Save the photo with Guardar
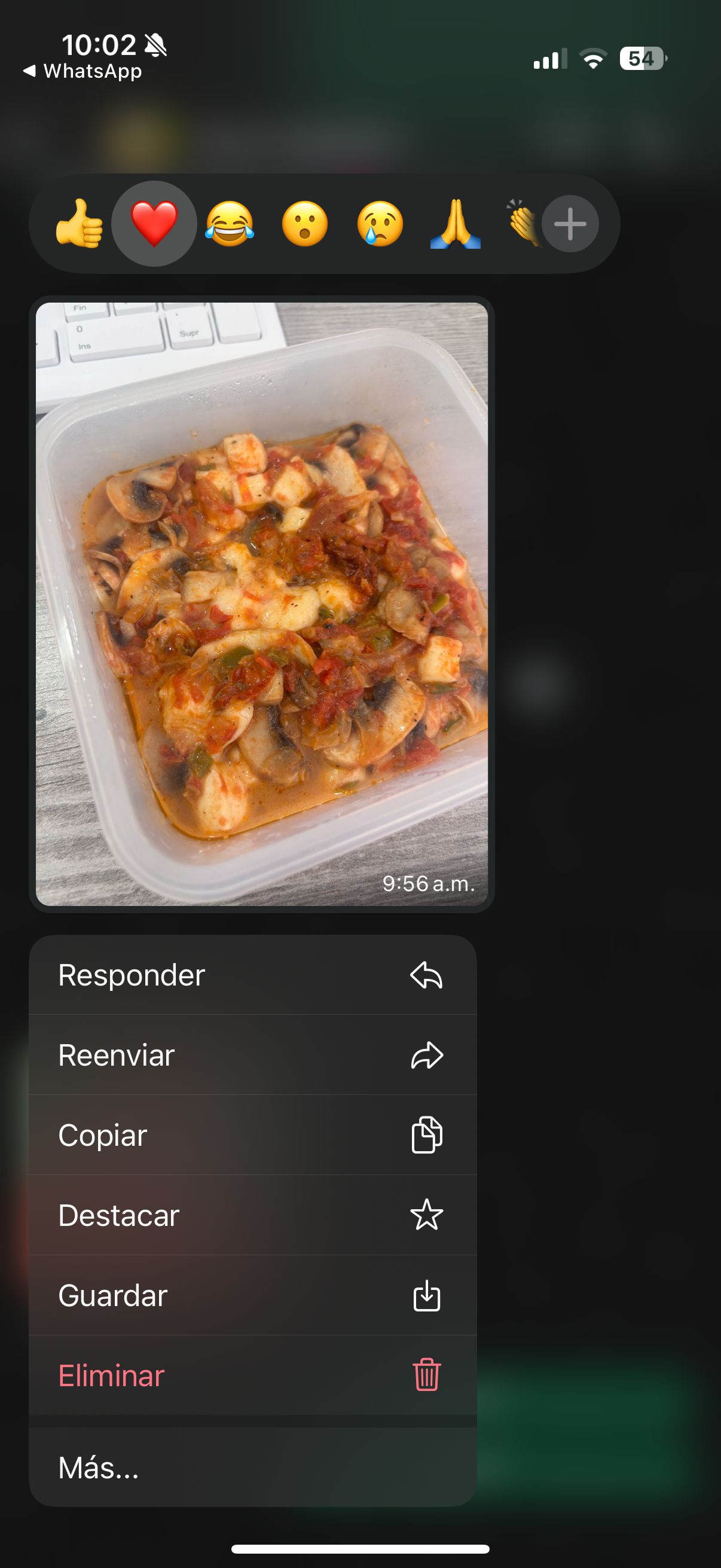The image size is (721, 1568). 252,1295
